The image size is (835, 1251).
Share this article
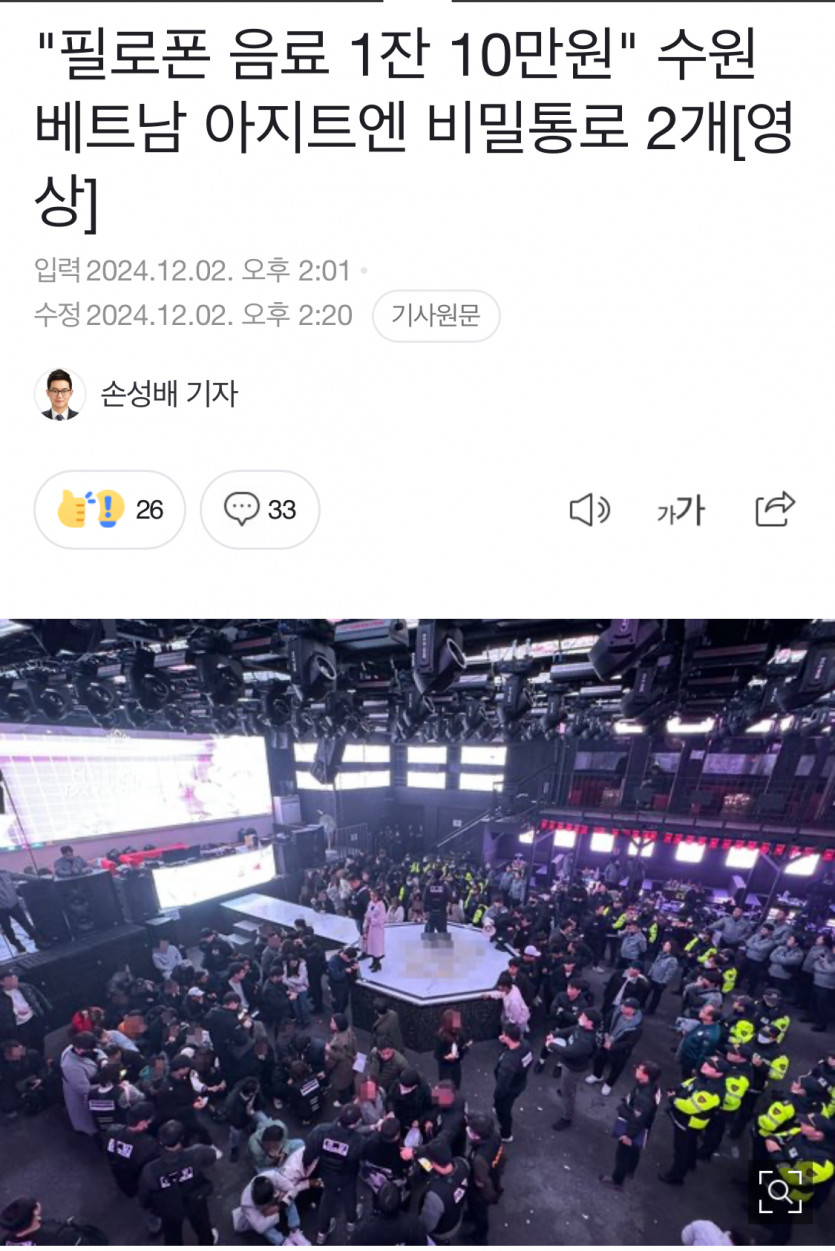775,510
